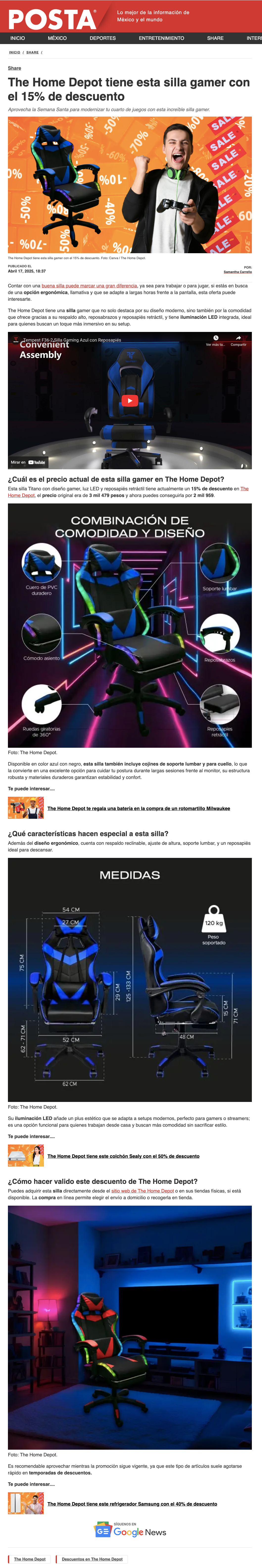The height and width of the screenshot is (1568, 262).
Task: Switch to the MÉXICO section
Action: point(57,38)
